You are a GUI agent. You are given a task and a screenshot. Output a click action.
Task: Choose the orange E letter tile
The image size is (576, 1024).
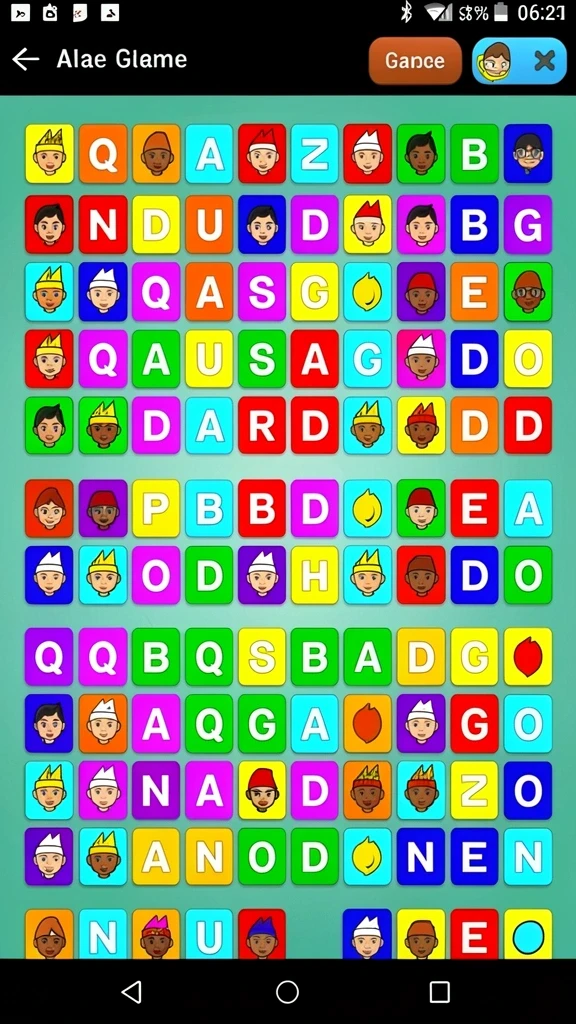[x=474, y=292]
